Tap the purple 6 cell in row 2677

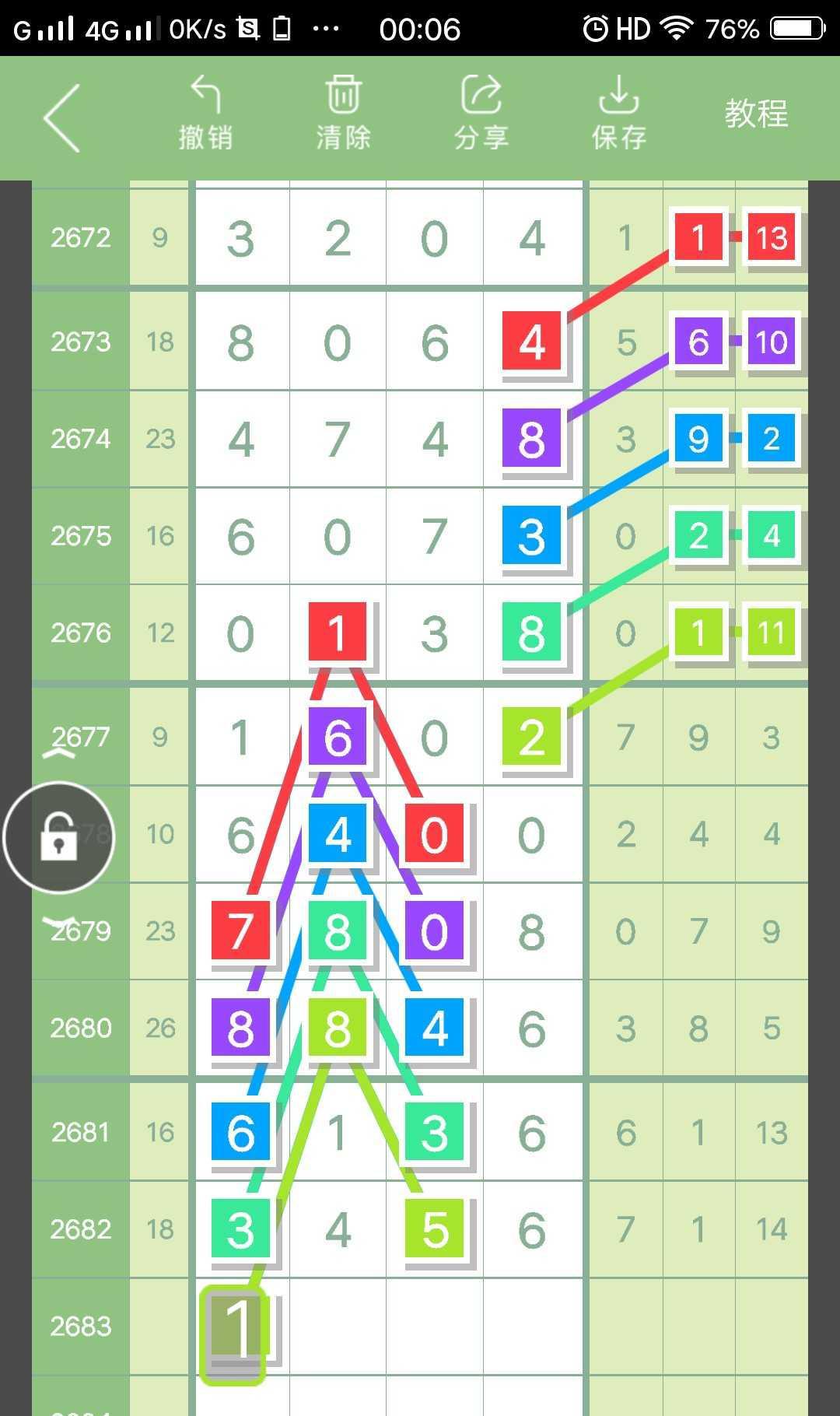coord(338,737)
